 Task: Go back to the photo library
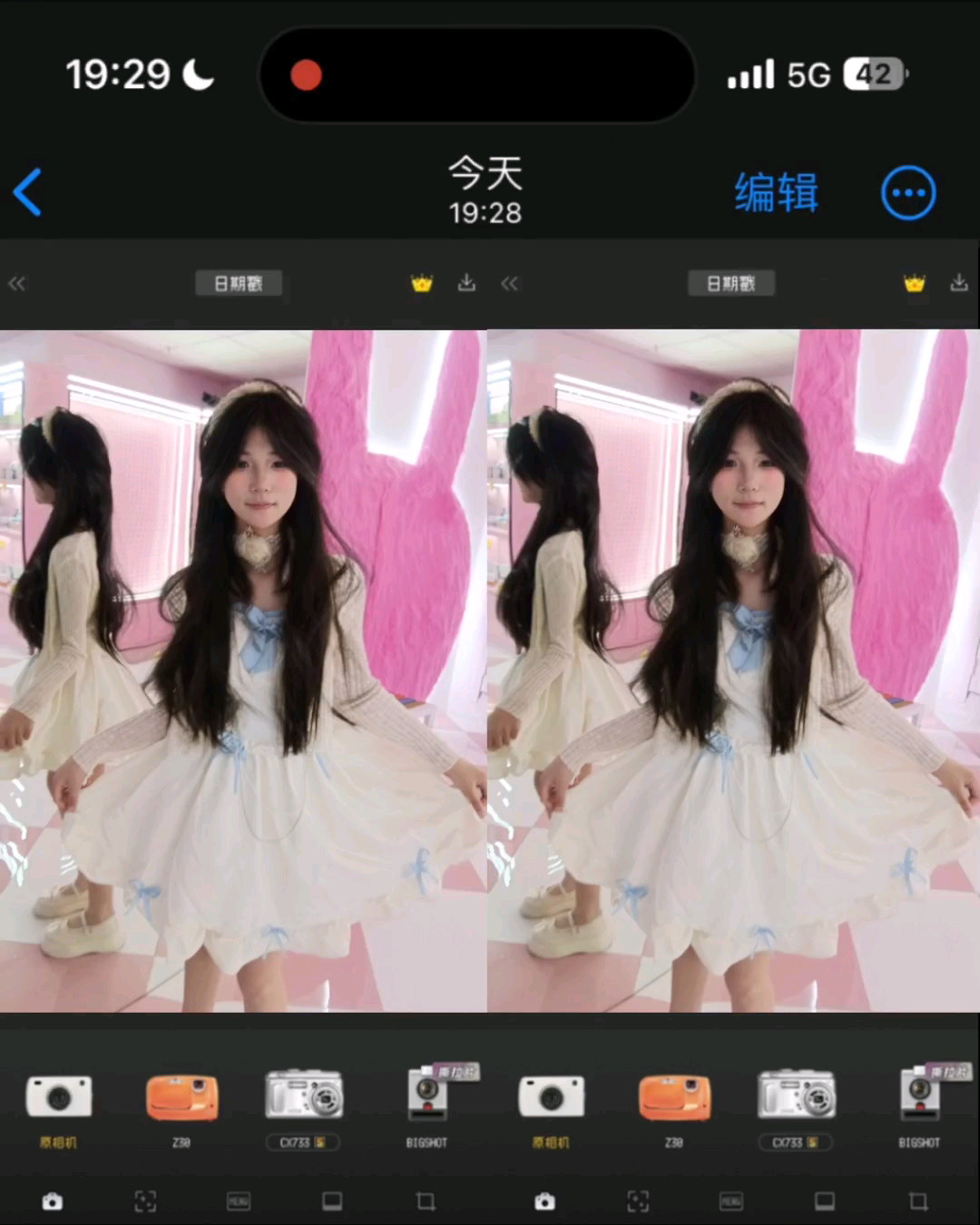click(x=28, y=192)
